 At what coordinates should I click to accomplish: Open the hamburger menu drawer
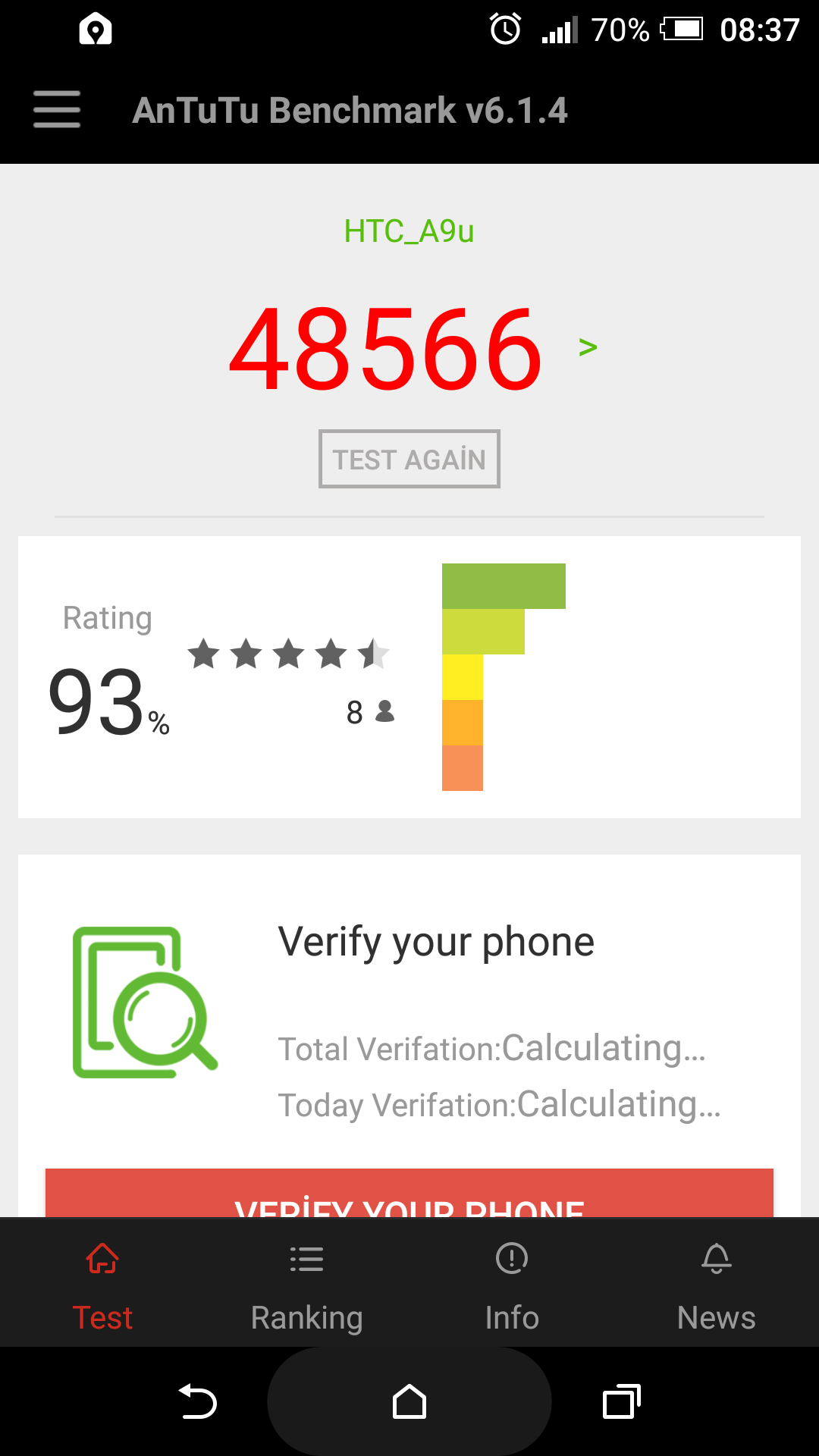pos(57,109)
